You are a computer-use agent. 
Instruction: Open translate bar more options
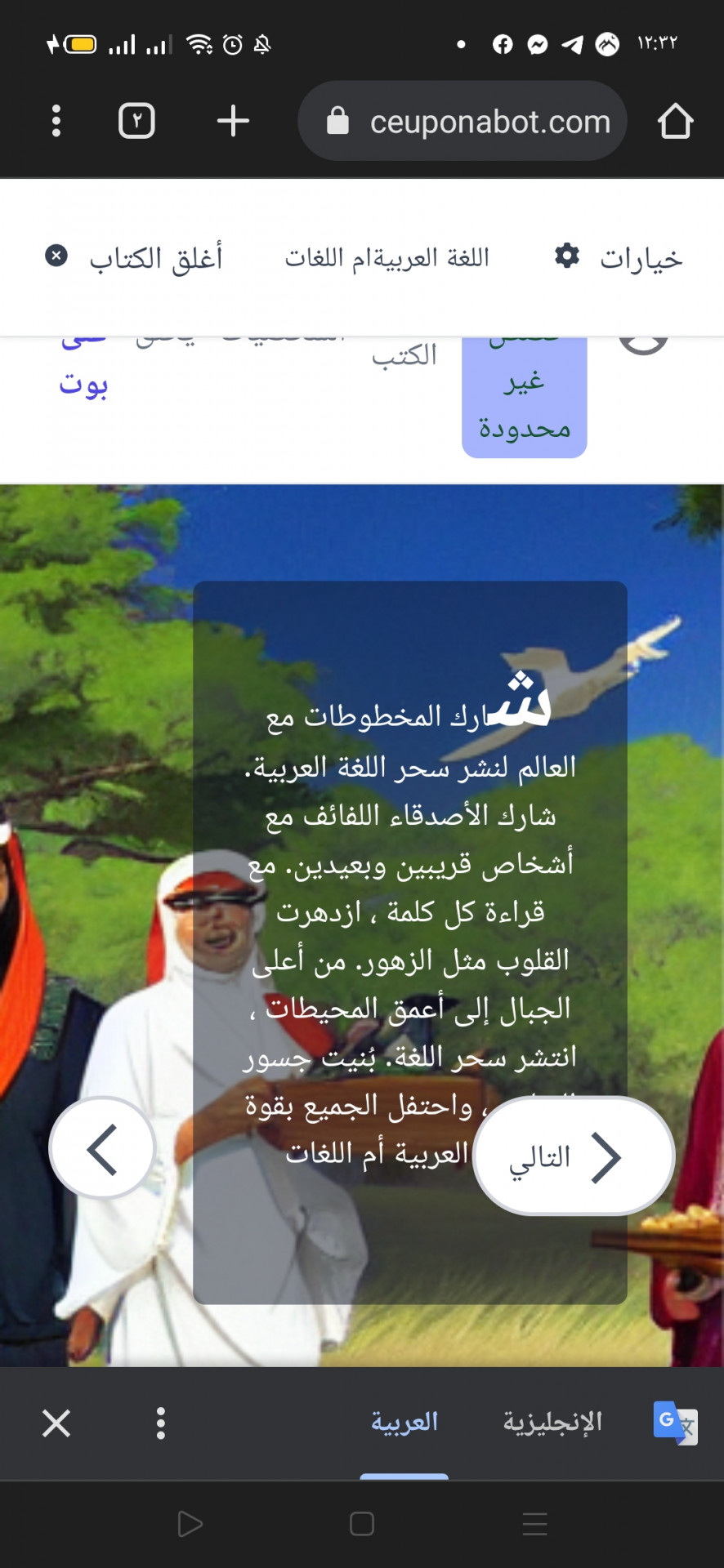(161, 1423)
